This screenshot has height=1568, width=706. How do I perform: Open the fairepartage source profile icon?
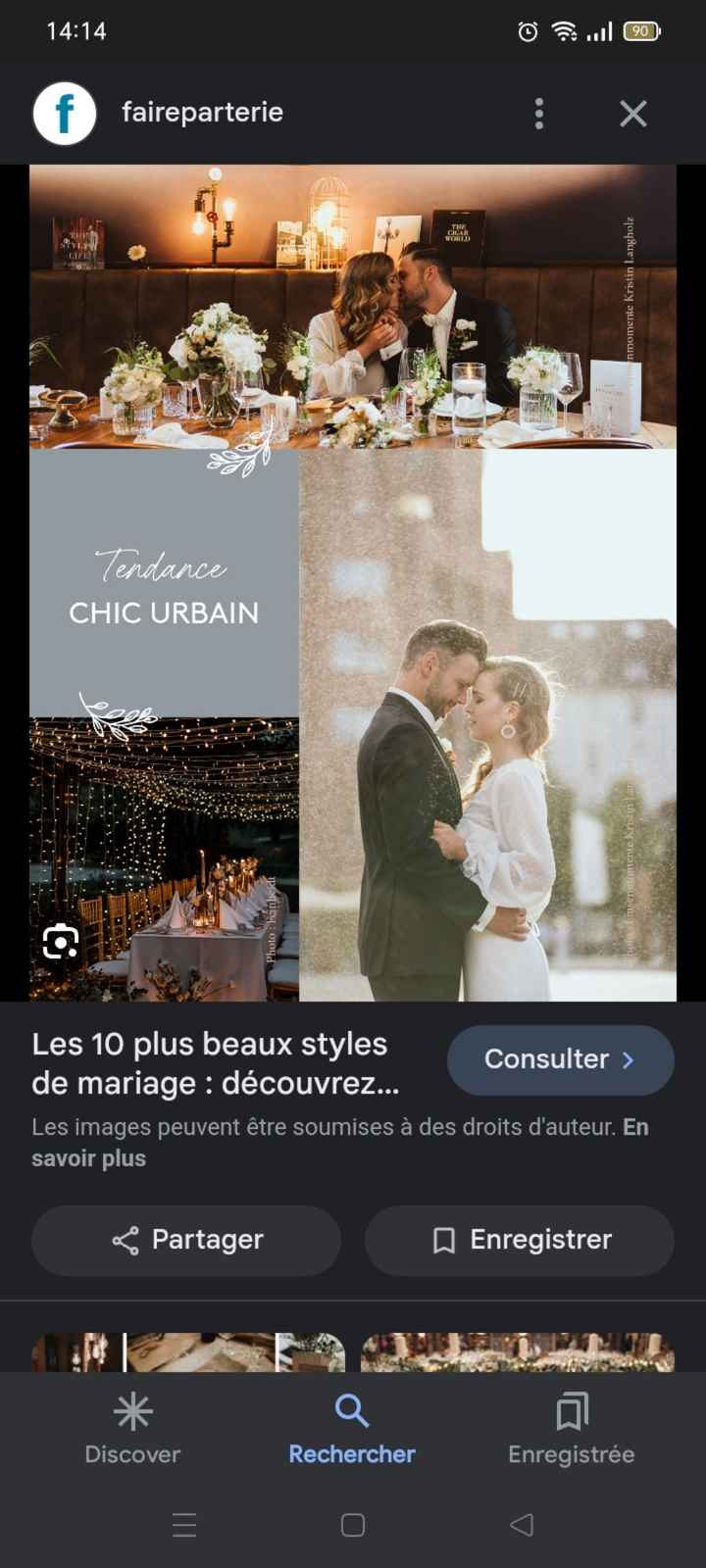point(65,114)
